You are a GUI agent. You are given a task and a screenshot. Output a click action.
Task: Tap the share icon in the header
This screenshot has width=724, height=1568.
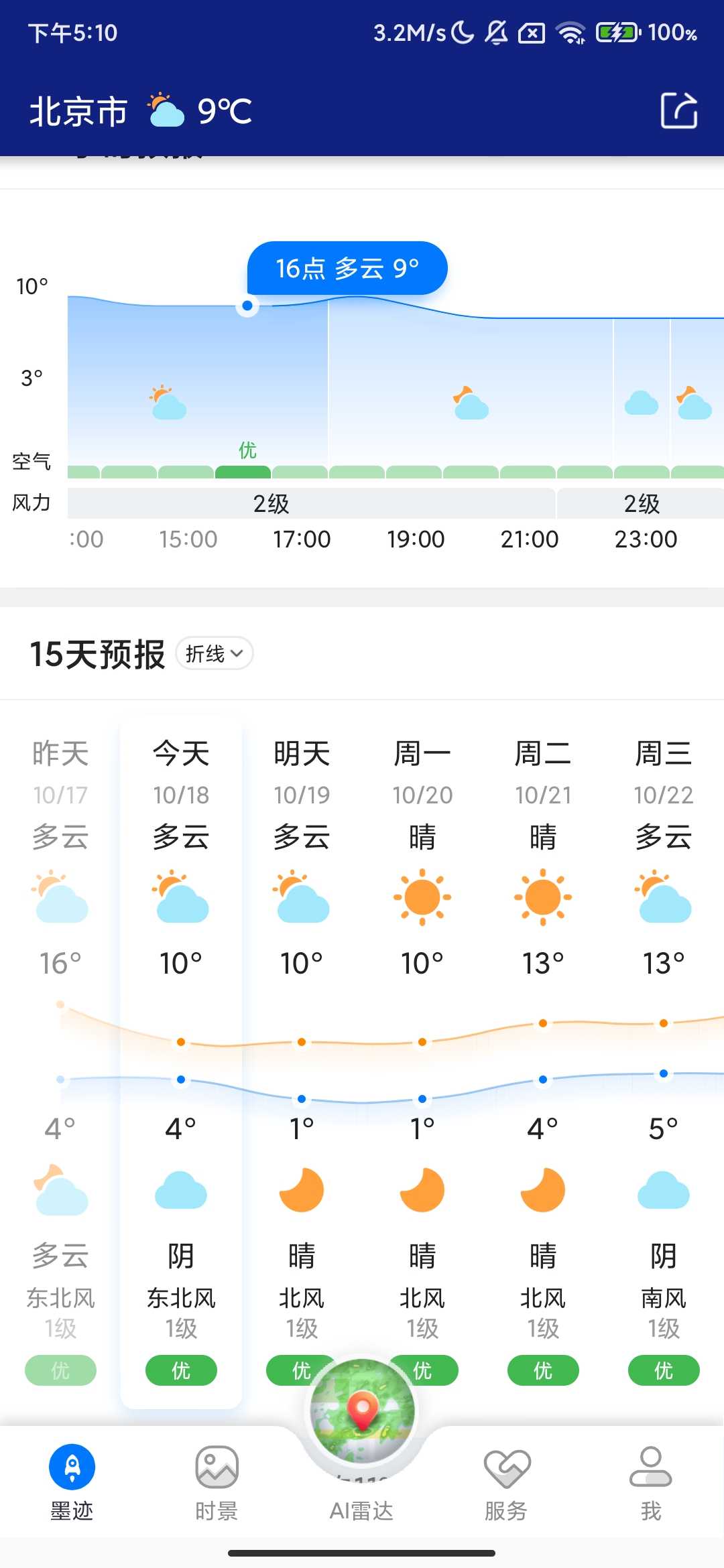(679, 111)
